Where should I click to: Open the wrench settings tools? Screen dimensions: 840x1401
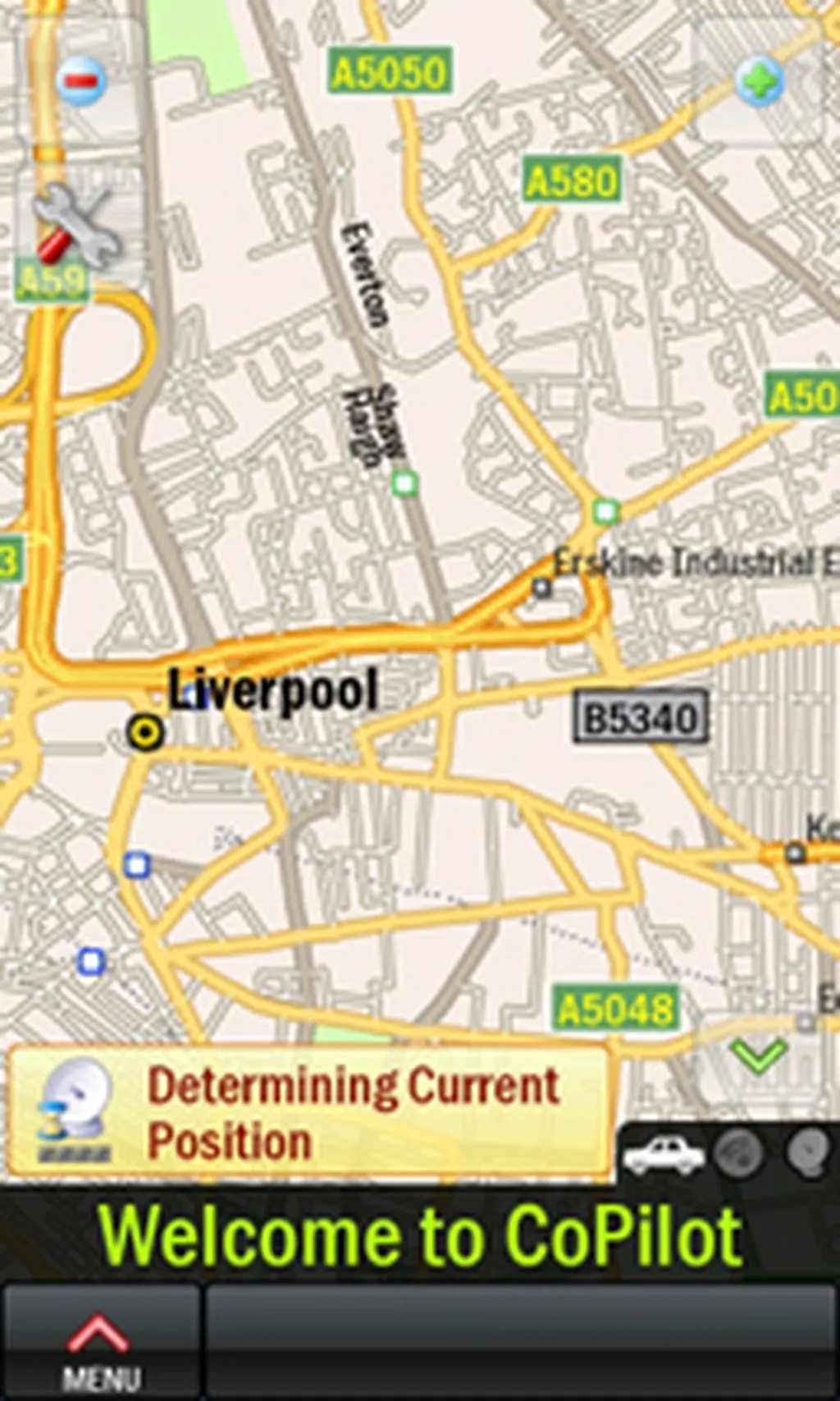(x=75, y=223)
